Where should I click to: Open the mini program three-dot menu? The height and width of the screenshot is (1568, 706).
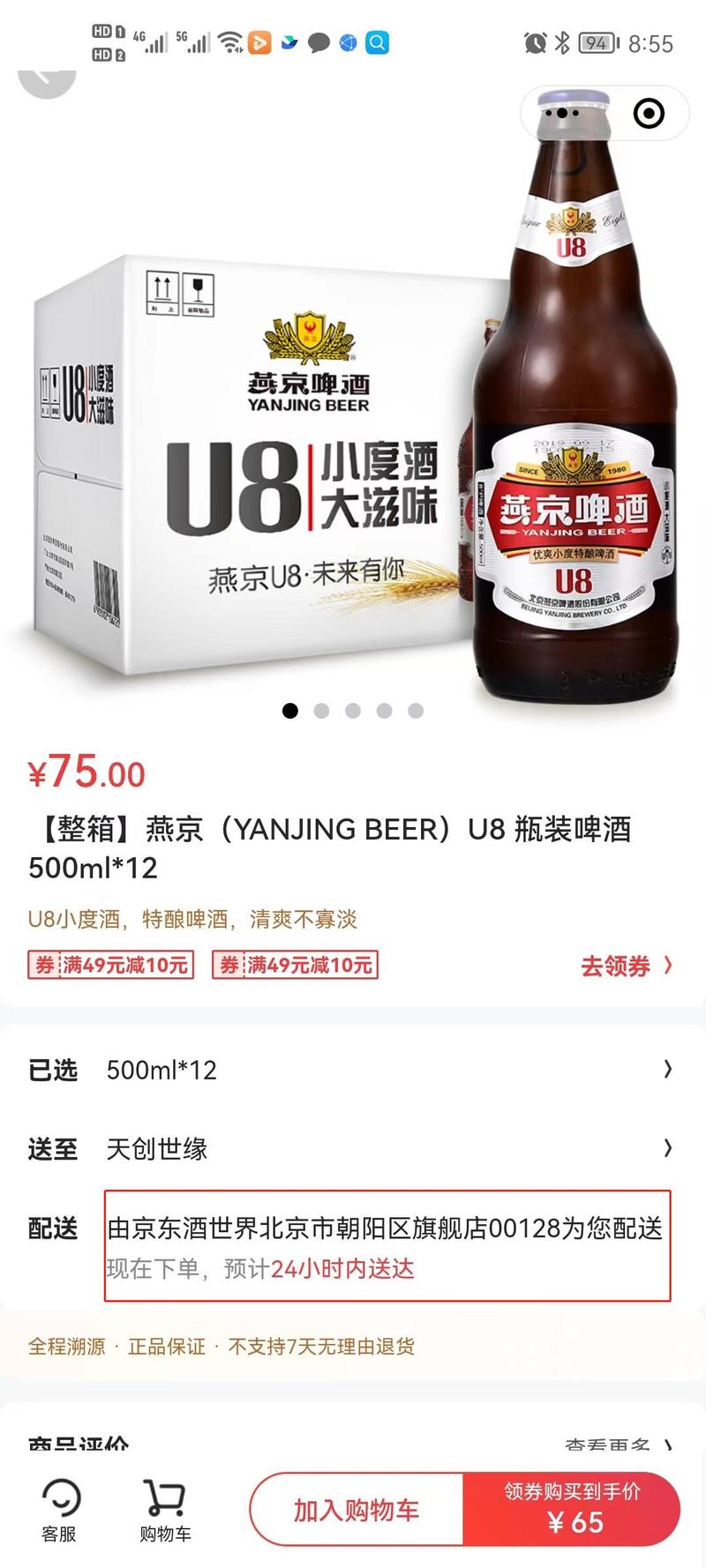pos(562,113)
